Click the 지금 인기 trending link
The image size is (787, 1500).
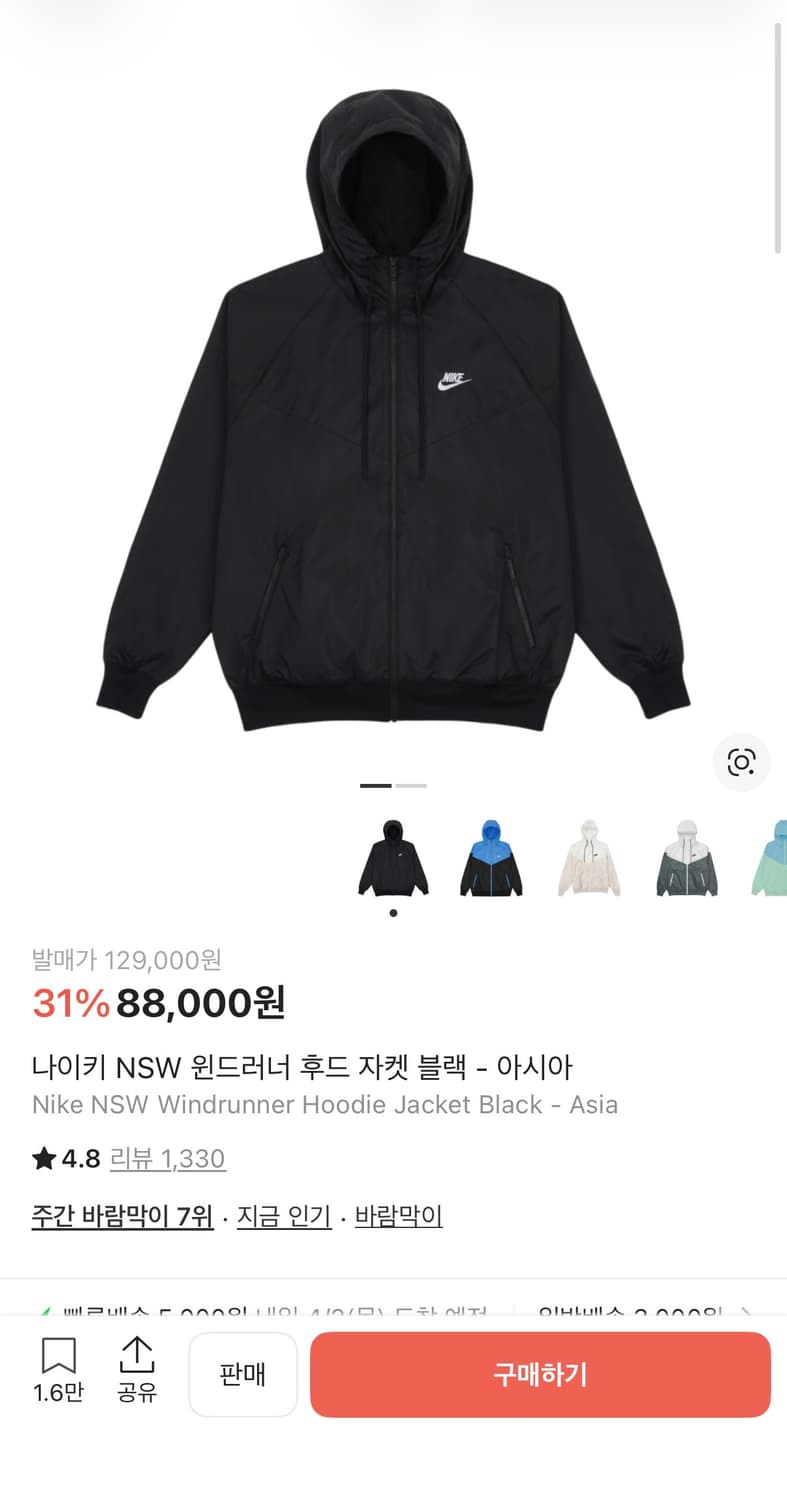pyautogui.click(x=284, y=1216)
